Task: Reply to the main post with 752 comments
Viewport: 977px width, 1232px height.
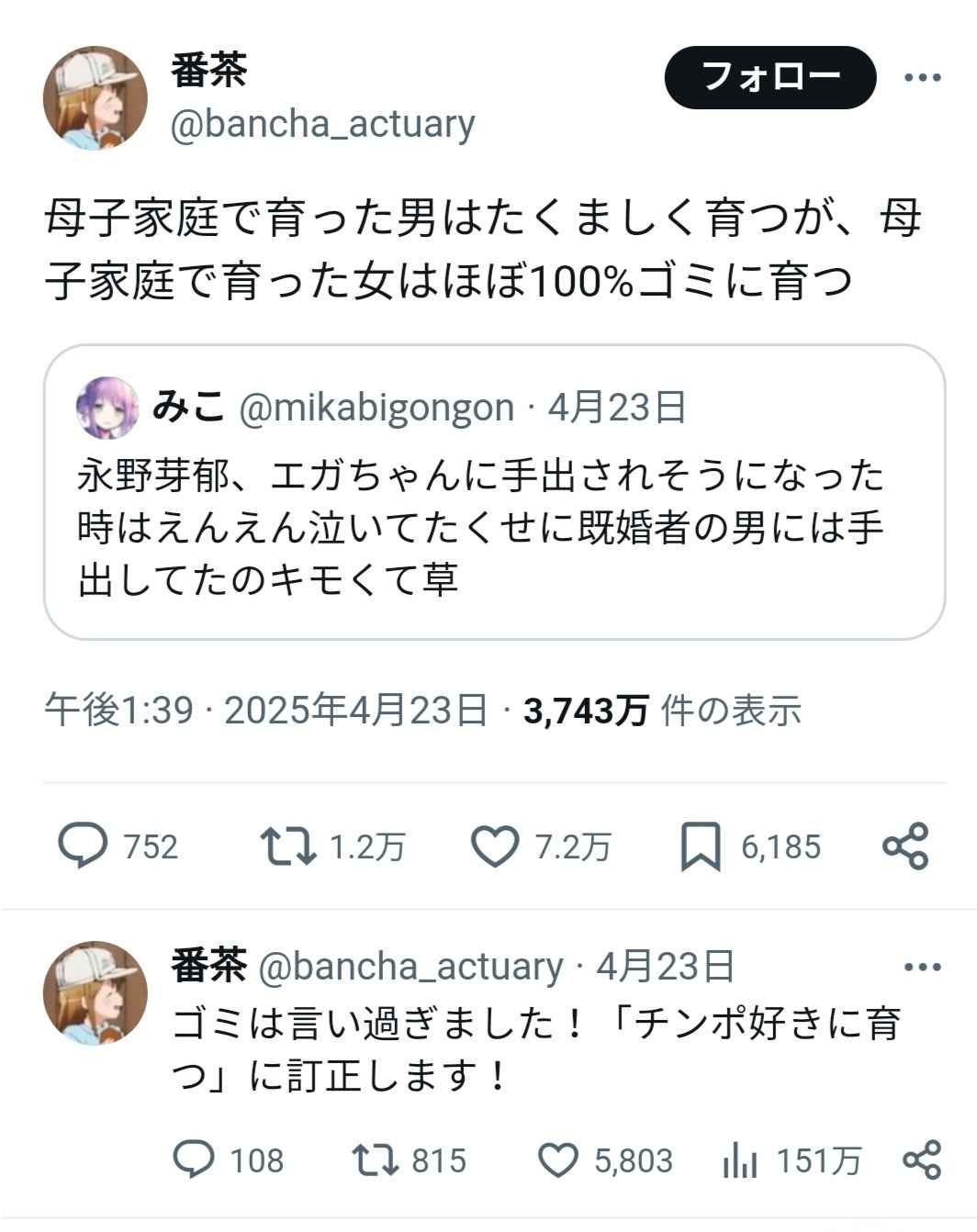Action: click(83, 846)
